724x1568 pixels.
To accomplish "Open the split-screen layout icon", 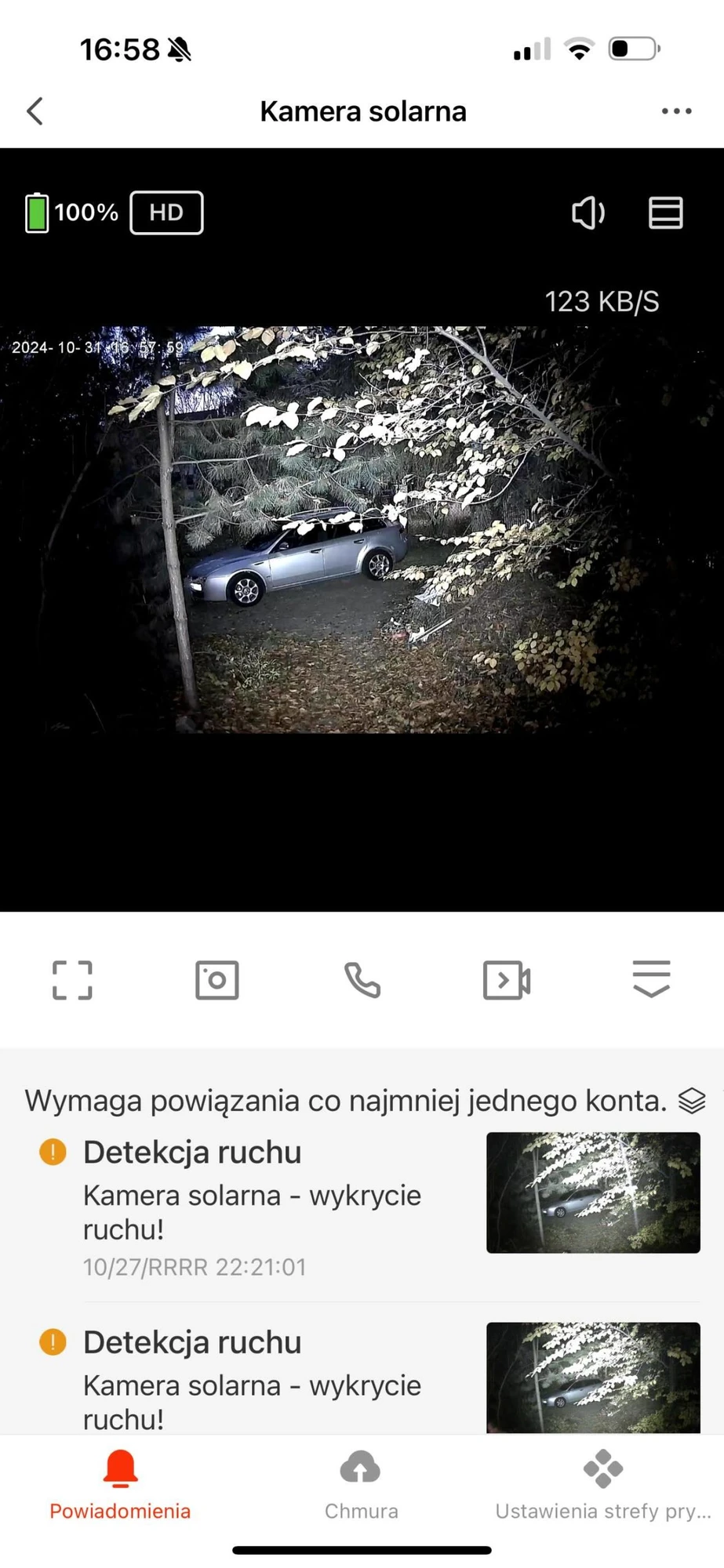I will tap(665, 212).
